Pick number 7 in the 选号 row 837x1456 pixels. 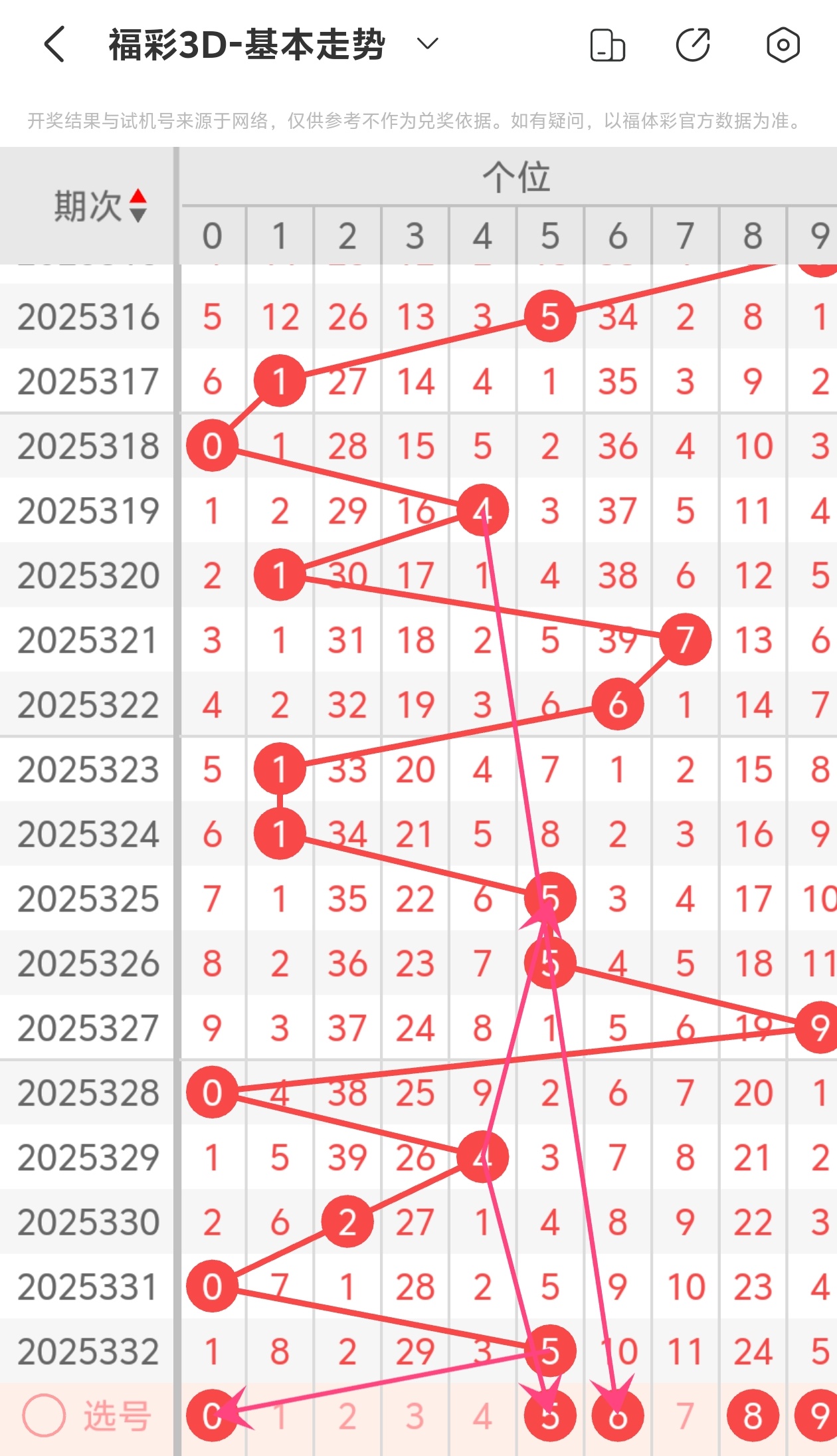[x=686, y=1416]
